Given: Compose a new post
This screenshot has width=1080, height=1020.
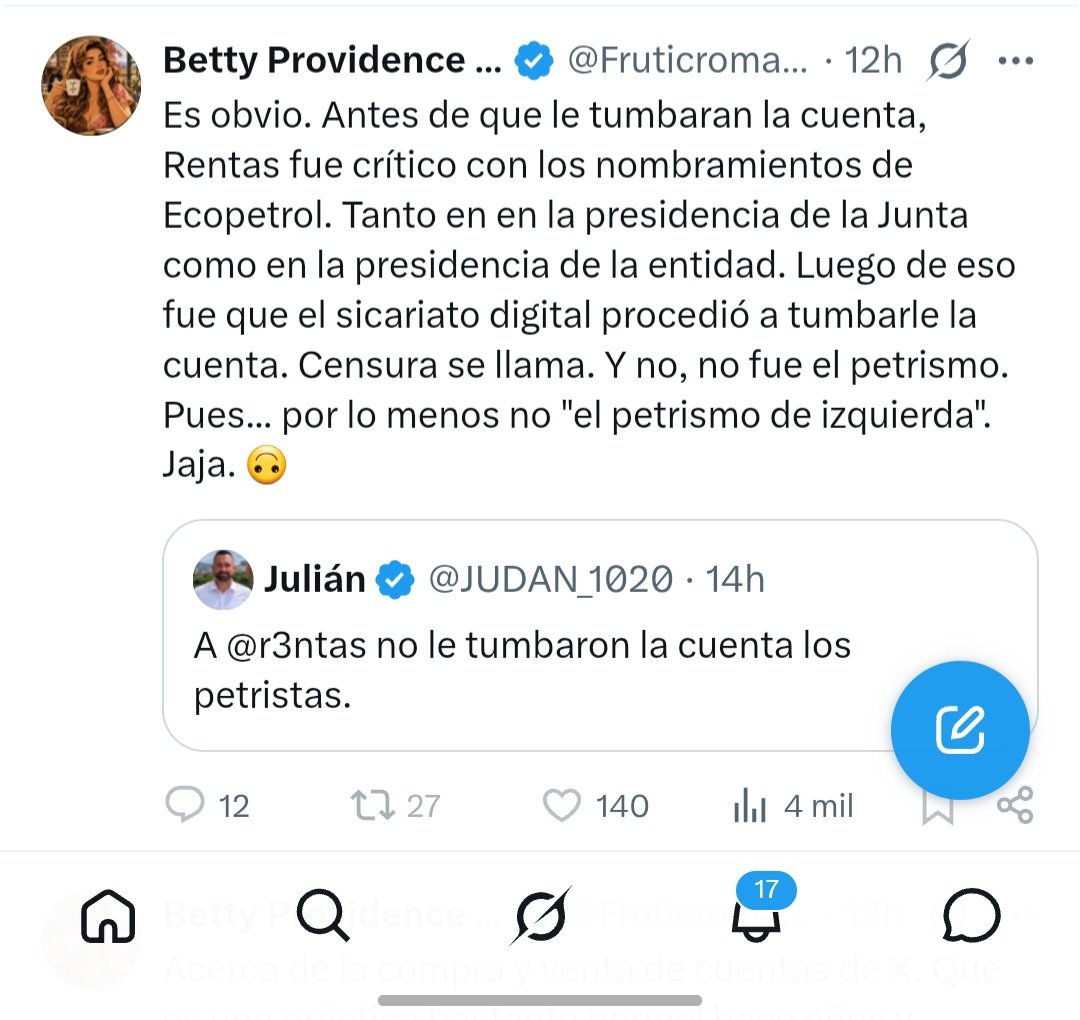Looking at the screenshot, I should [x=959, y=730].
